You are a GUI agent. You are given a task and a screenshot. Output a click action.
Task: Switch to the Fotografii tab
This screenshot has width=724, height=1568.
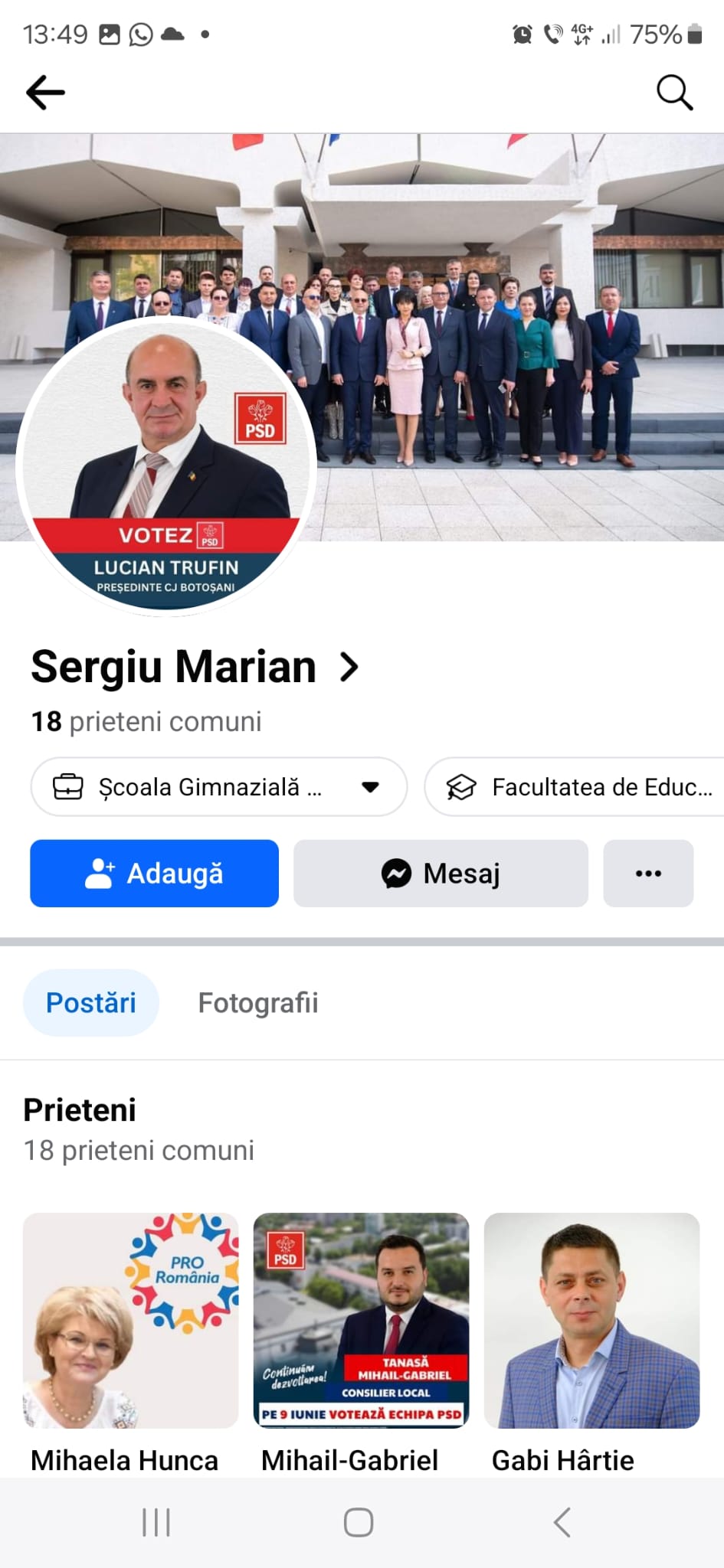(x=257, y=1003)
